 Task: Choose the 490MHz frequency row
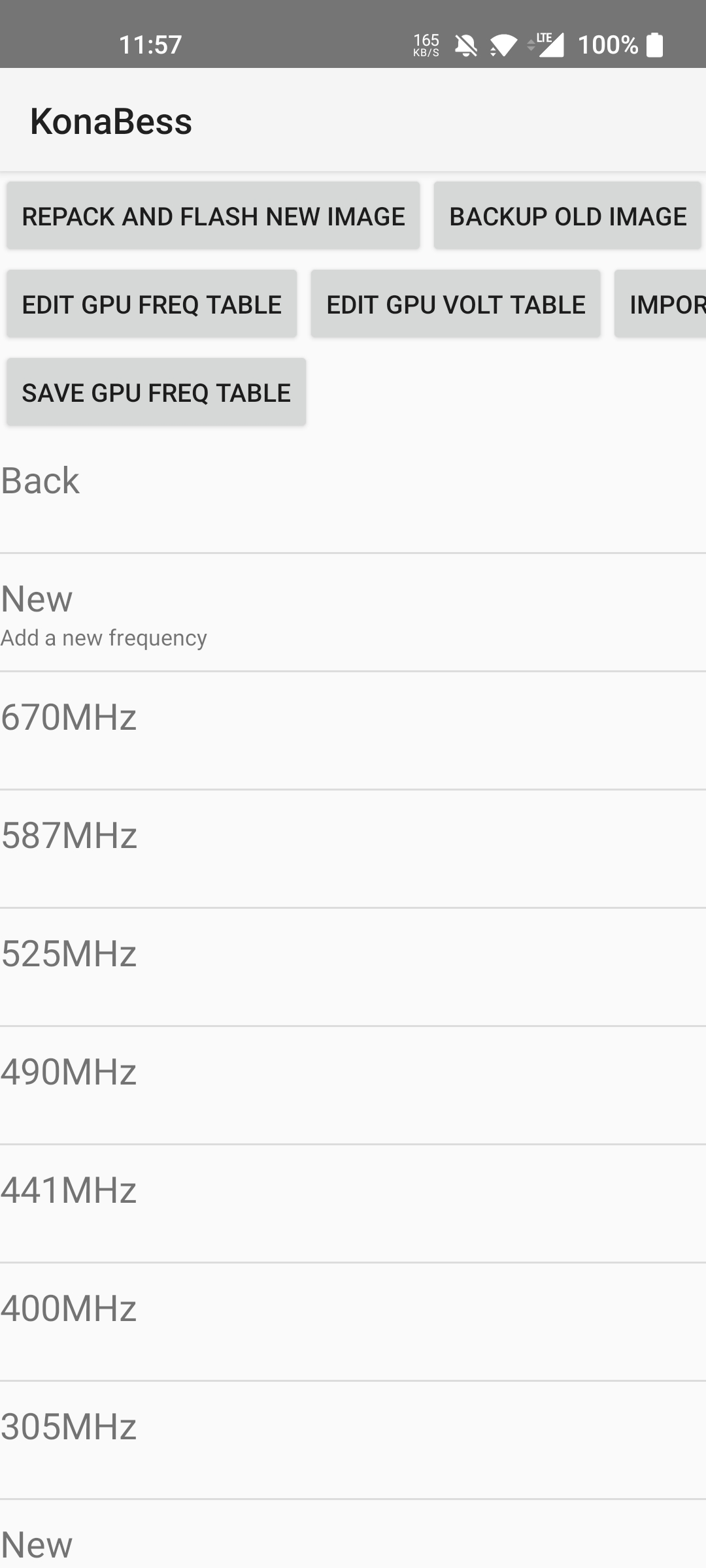[353, 1086]
